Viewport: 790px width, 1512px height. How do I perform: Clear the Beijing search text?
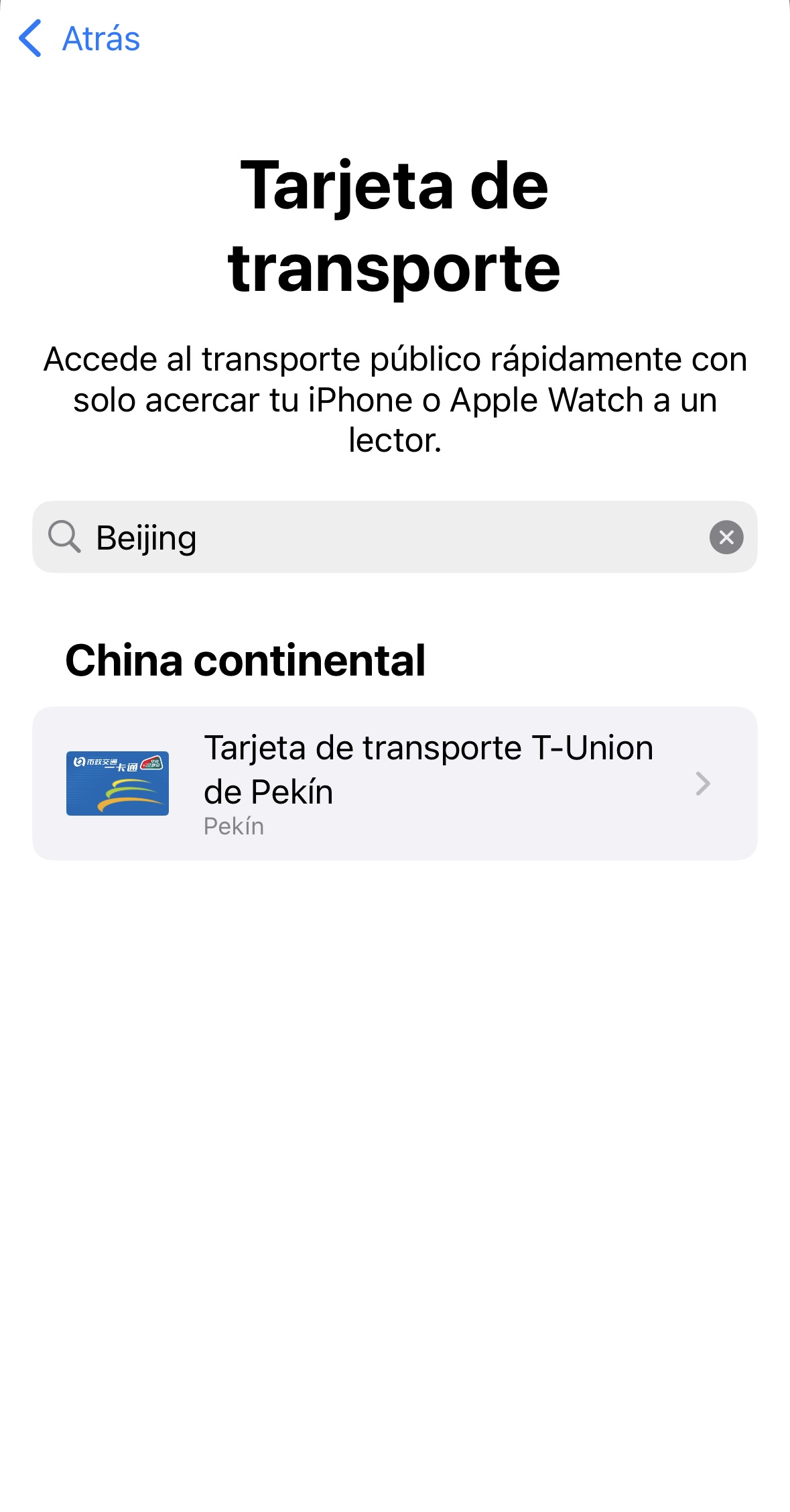click(726, 538)
